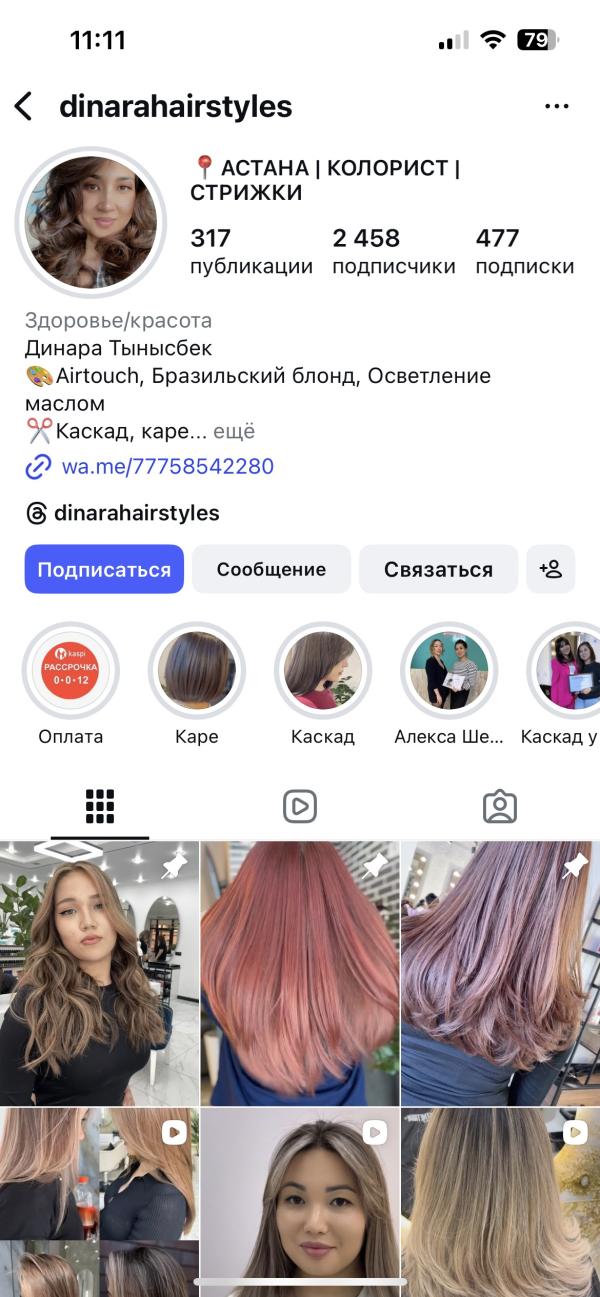
Task: Open the three-dot overflow menu
Action: [556, 107]
